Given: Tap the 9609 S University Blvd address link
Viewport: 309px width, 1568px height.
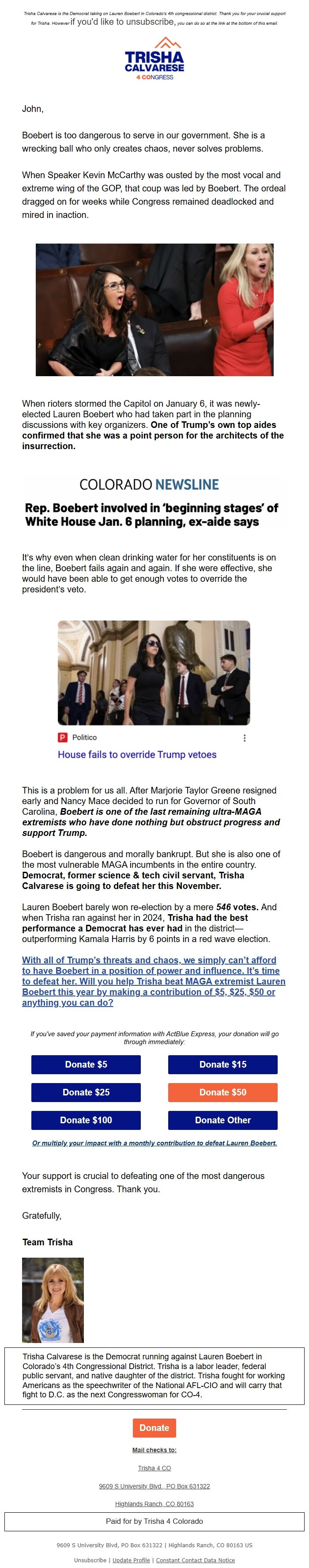Looking at the screenshot, I should [x=154, y=1486].
